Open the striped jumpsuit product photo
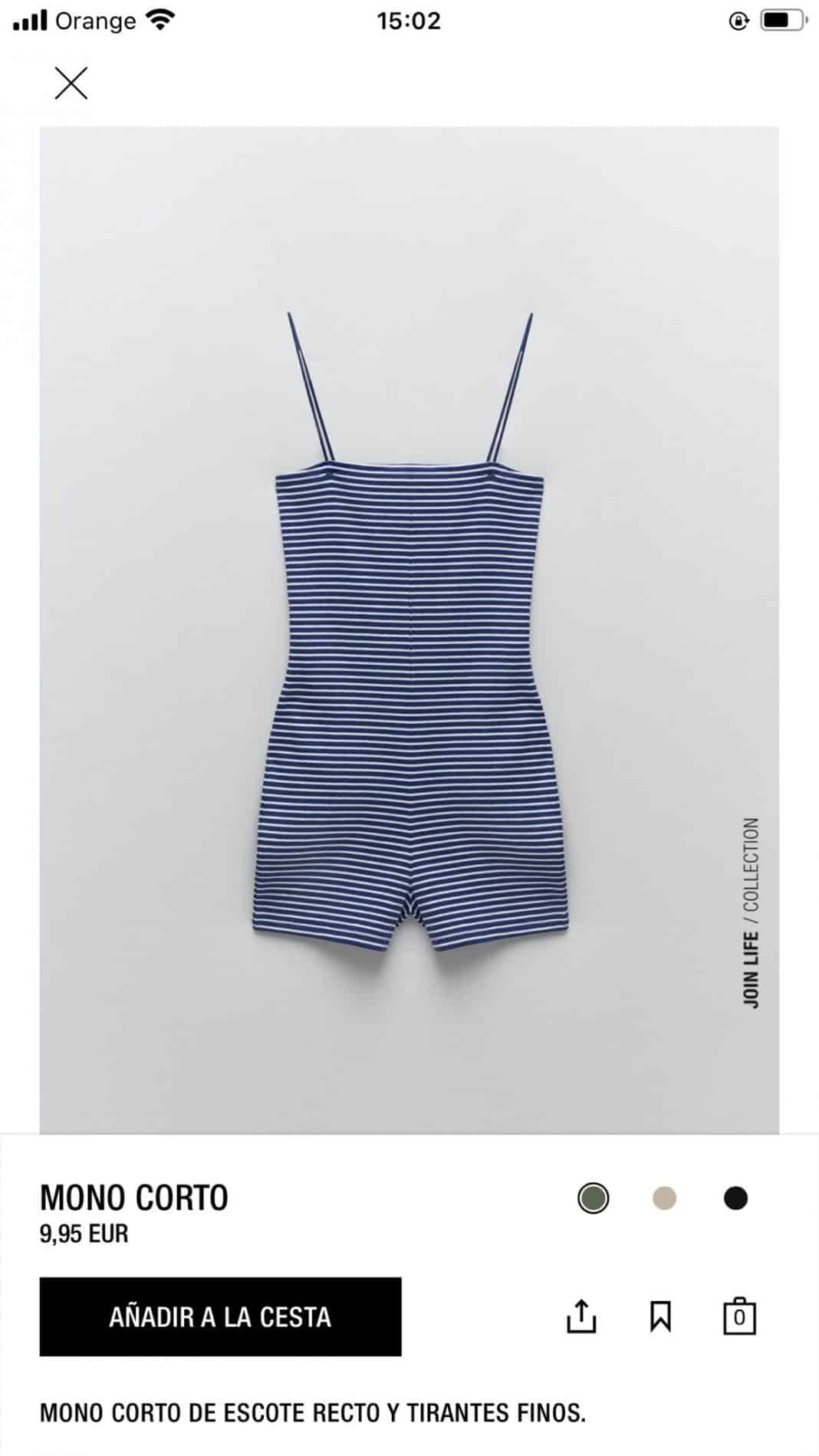The height and width of the screenshot is (1456, 819). pyautogui.click(x=409, y=630)
